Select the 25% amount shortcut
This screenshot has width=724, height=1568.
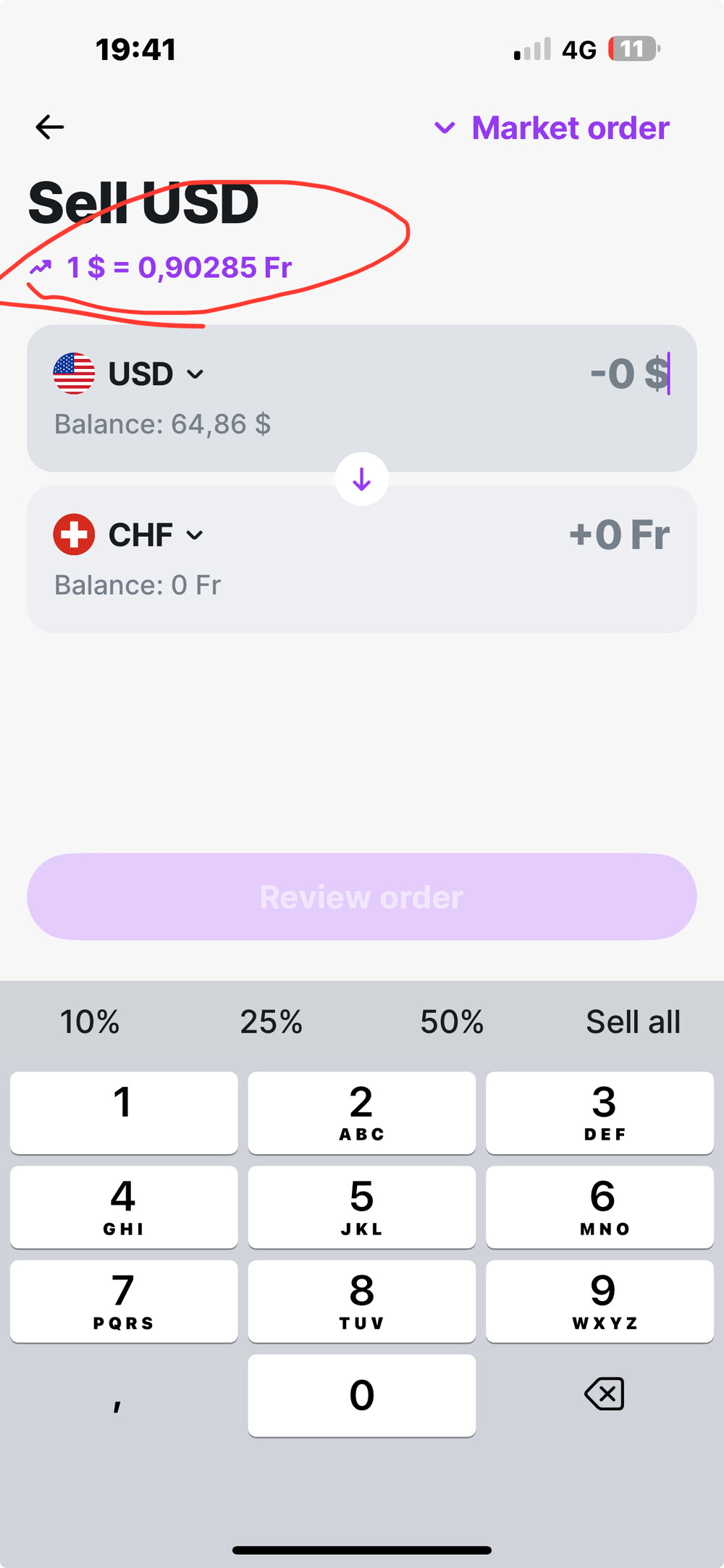click(271, 1022)
